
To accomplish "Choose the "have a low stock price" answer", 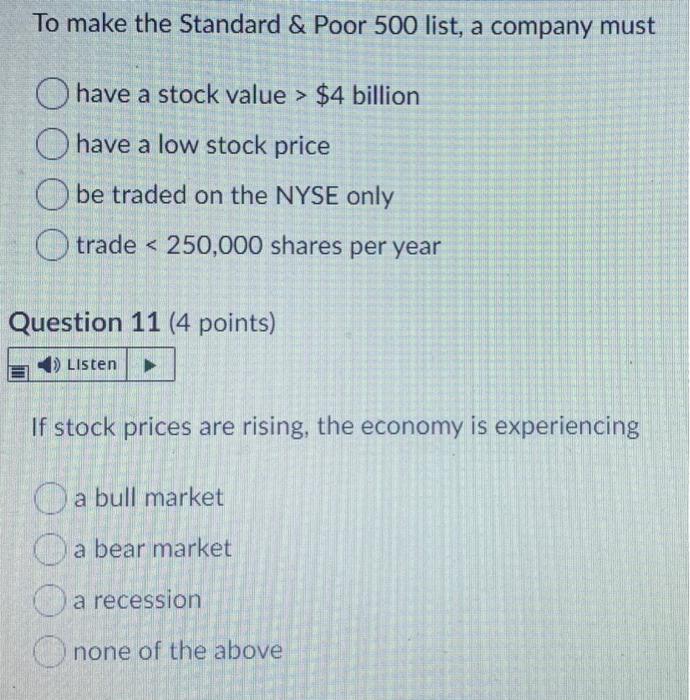I will 55,146.
